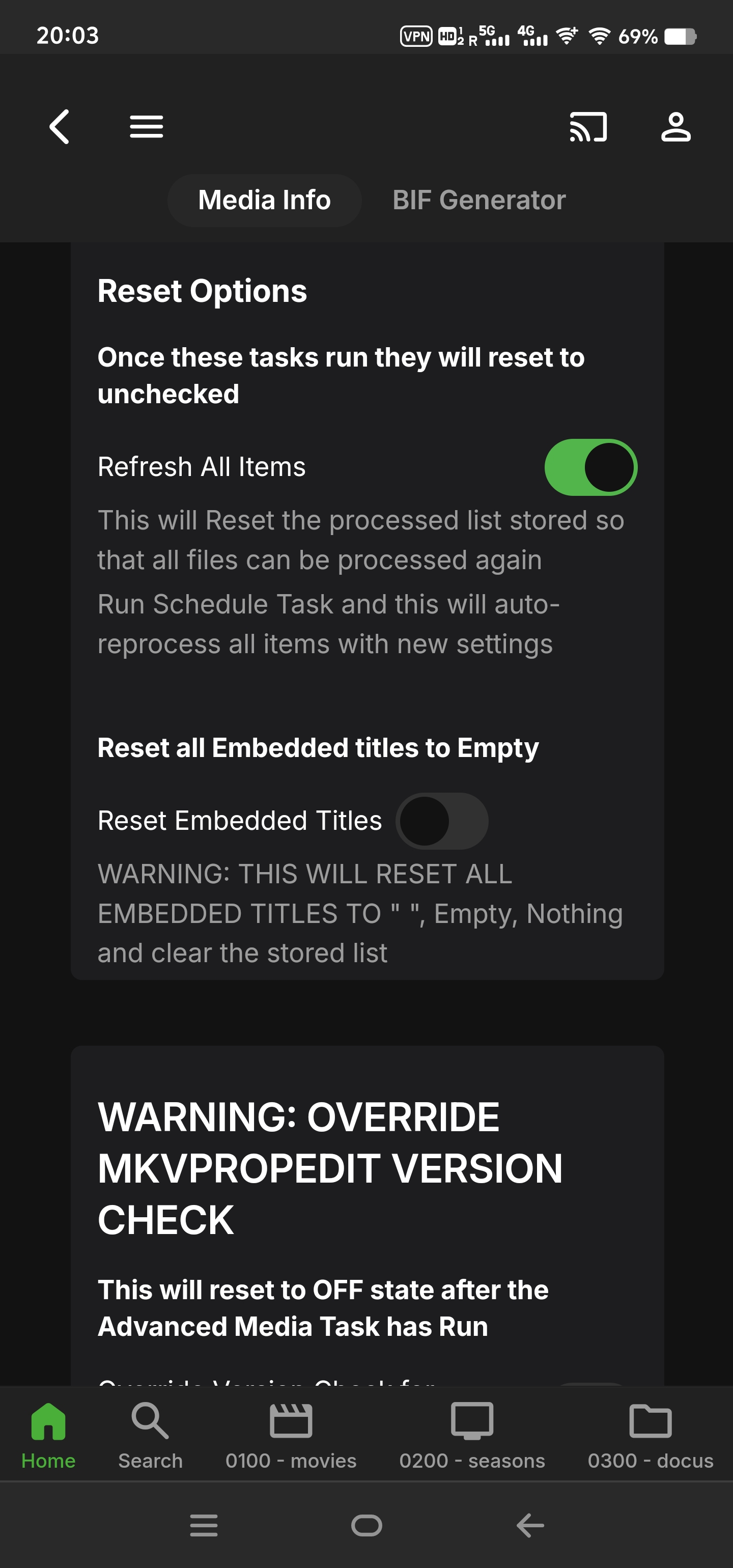Select the Media Info tab
This screenshot has width=733, height=1568.
point(264,200)
